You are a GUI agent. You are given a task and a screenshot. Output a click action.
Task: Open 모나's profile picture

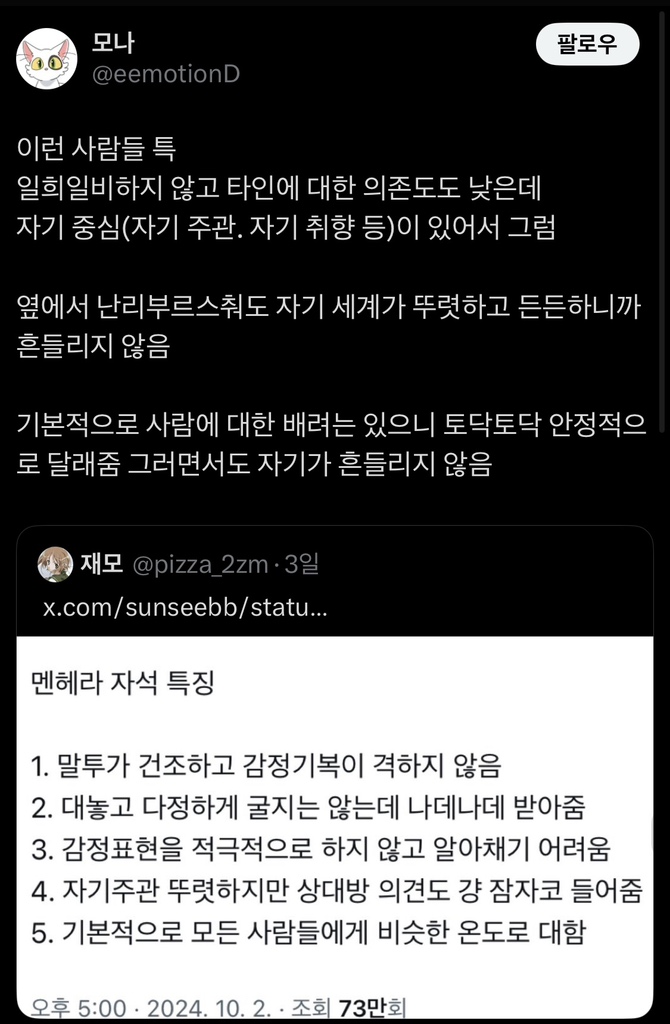(47, 59)
